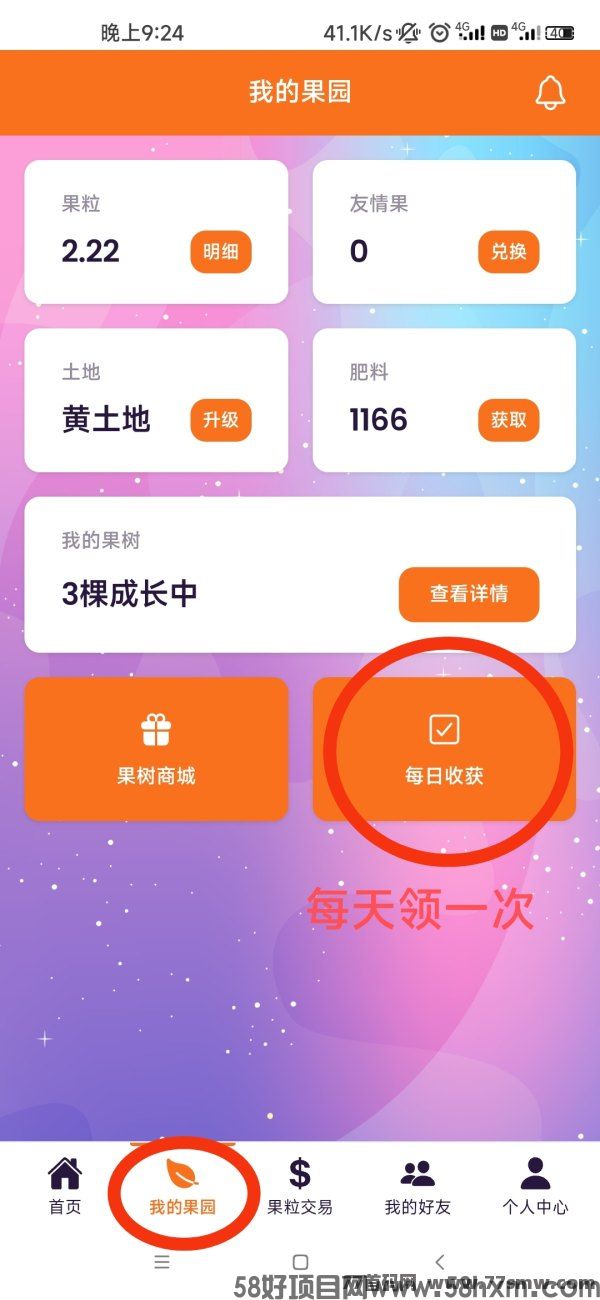Viewport: 600px width, 1300px height.
Task: Select the 我的果园 tab
Action: tap(182, 1187)
